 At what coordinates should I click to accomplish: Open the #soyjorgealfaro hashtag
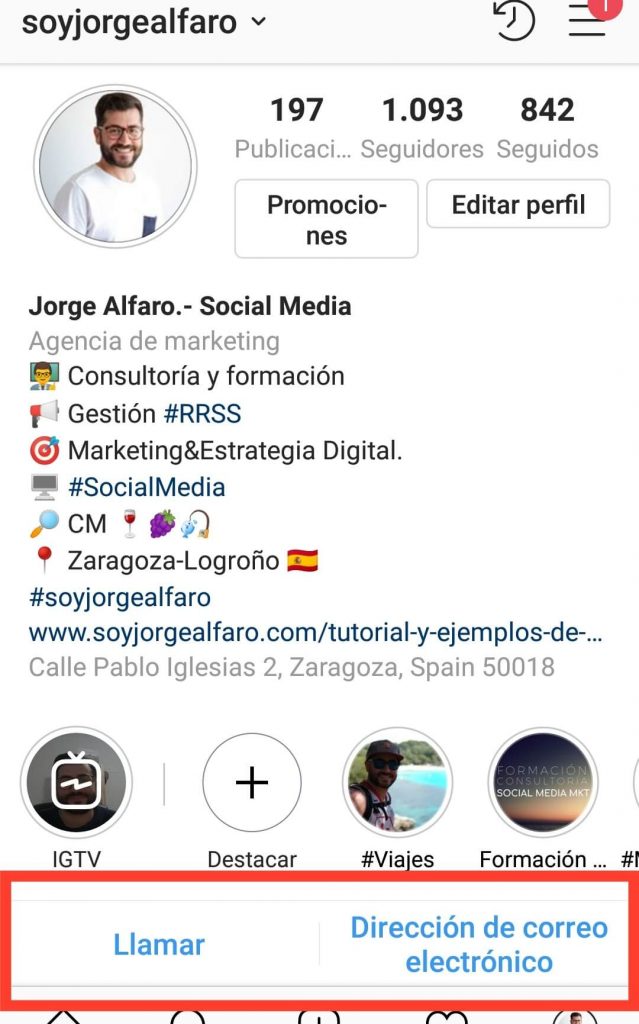pos(120,597)
